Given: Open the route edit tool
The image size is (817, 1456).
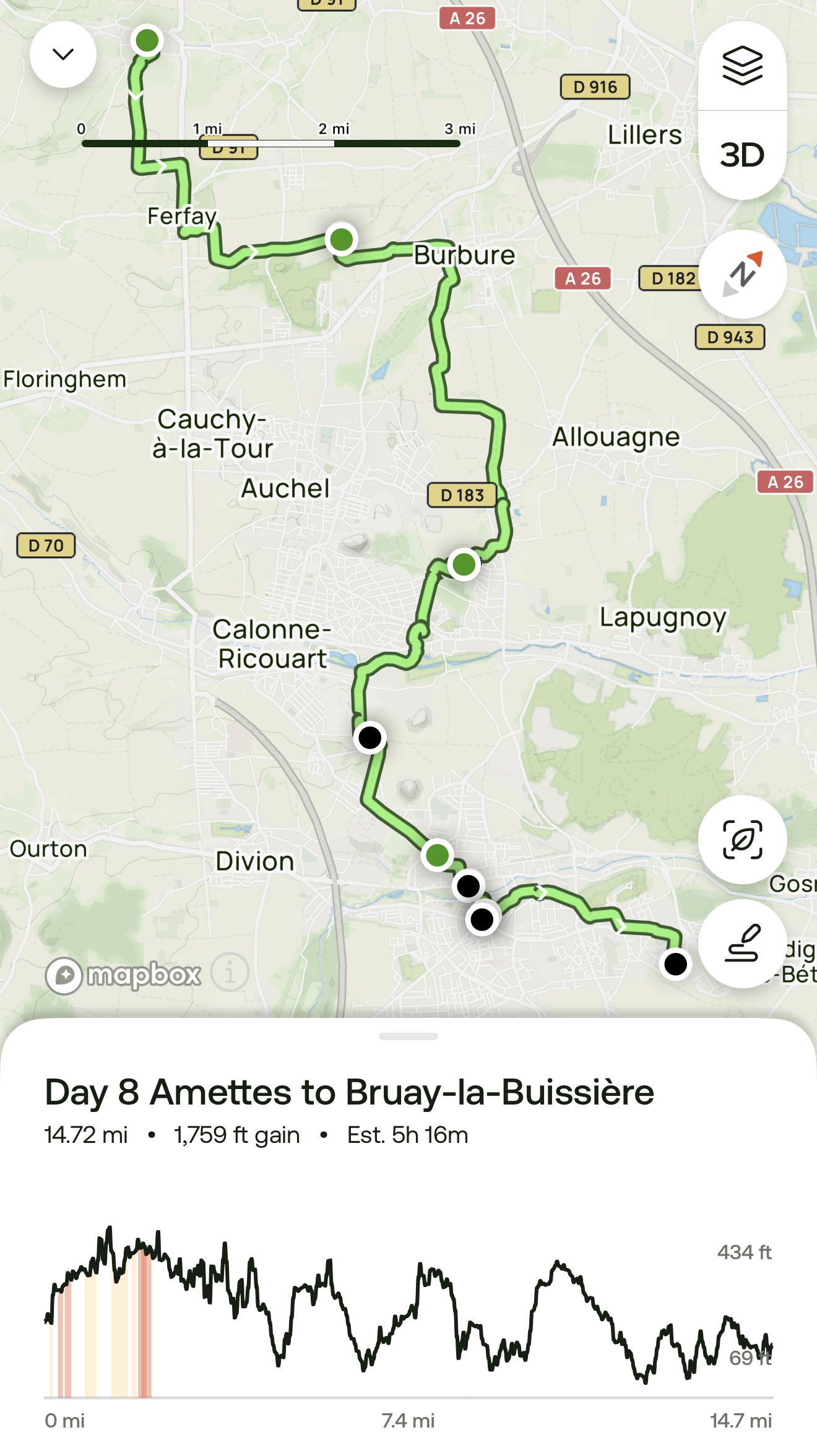Looking at the screenshot, I should 742,943.
